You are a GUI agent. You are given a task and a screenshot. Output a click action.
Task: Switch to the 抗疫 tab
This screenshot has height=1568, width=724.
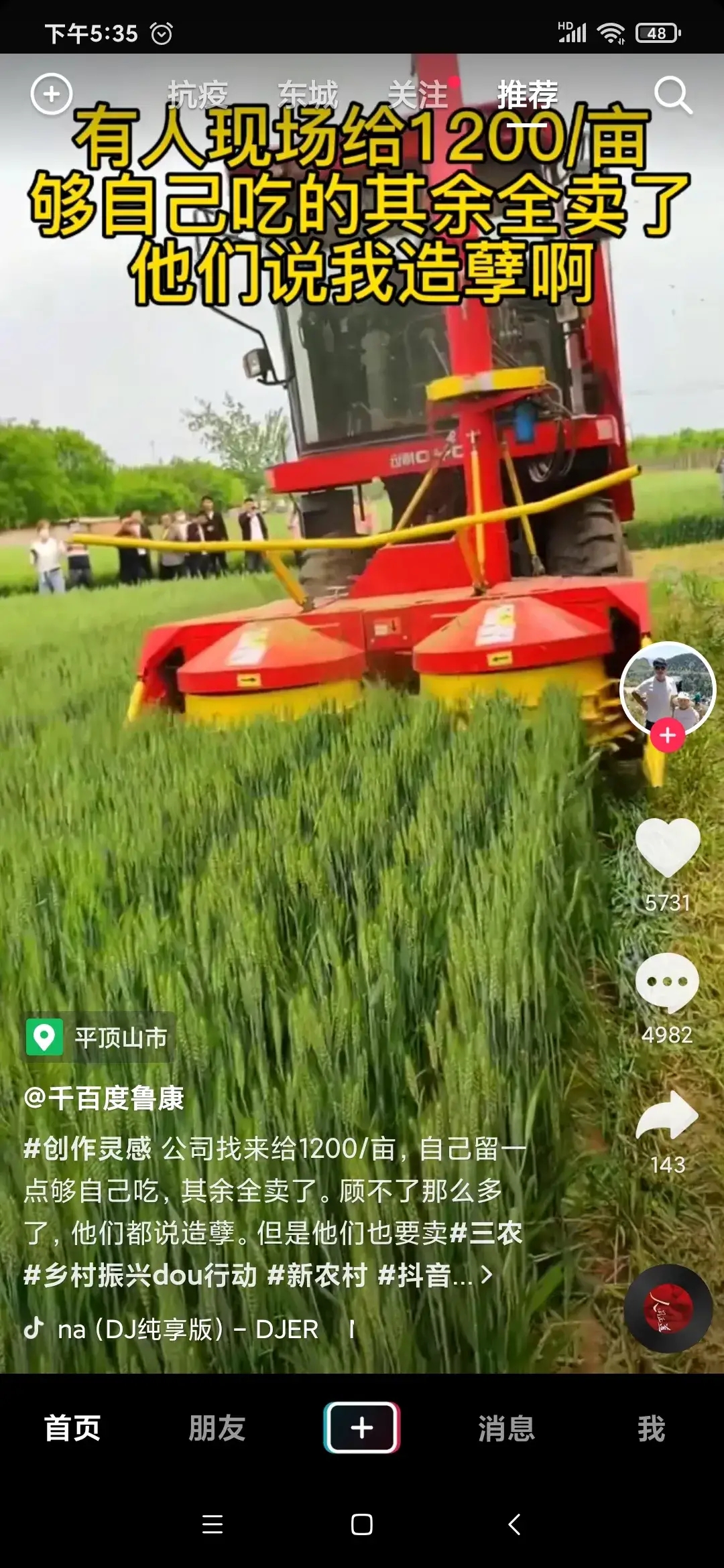tap(197, 94)
